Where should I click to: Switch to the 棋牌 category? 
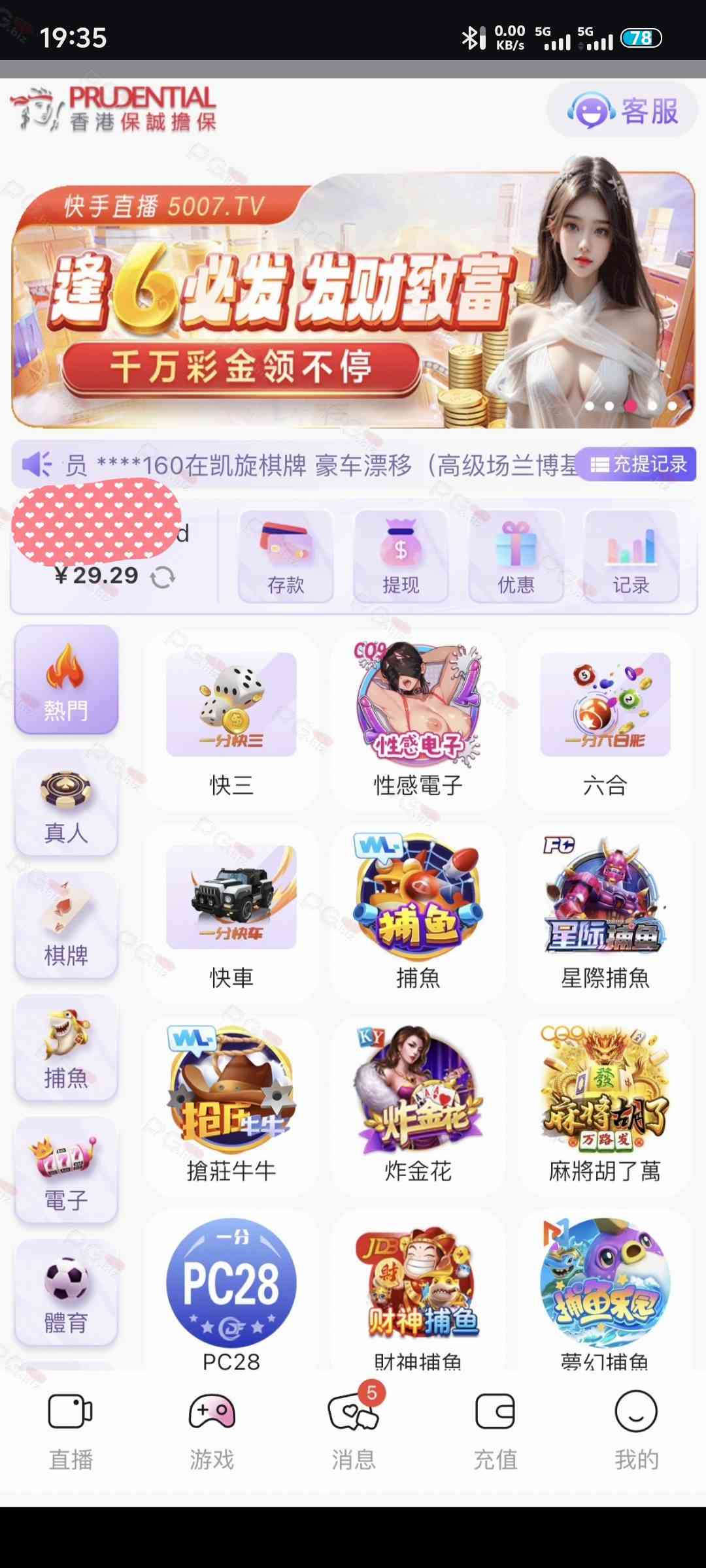(66, 926)
